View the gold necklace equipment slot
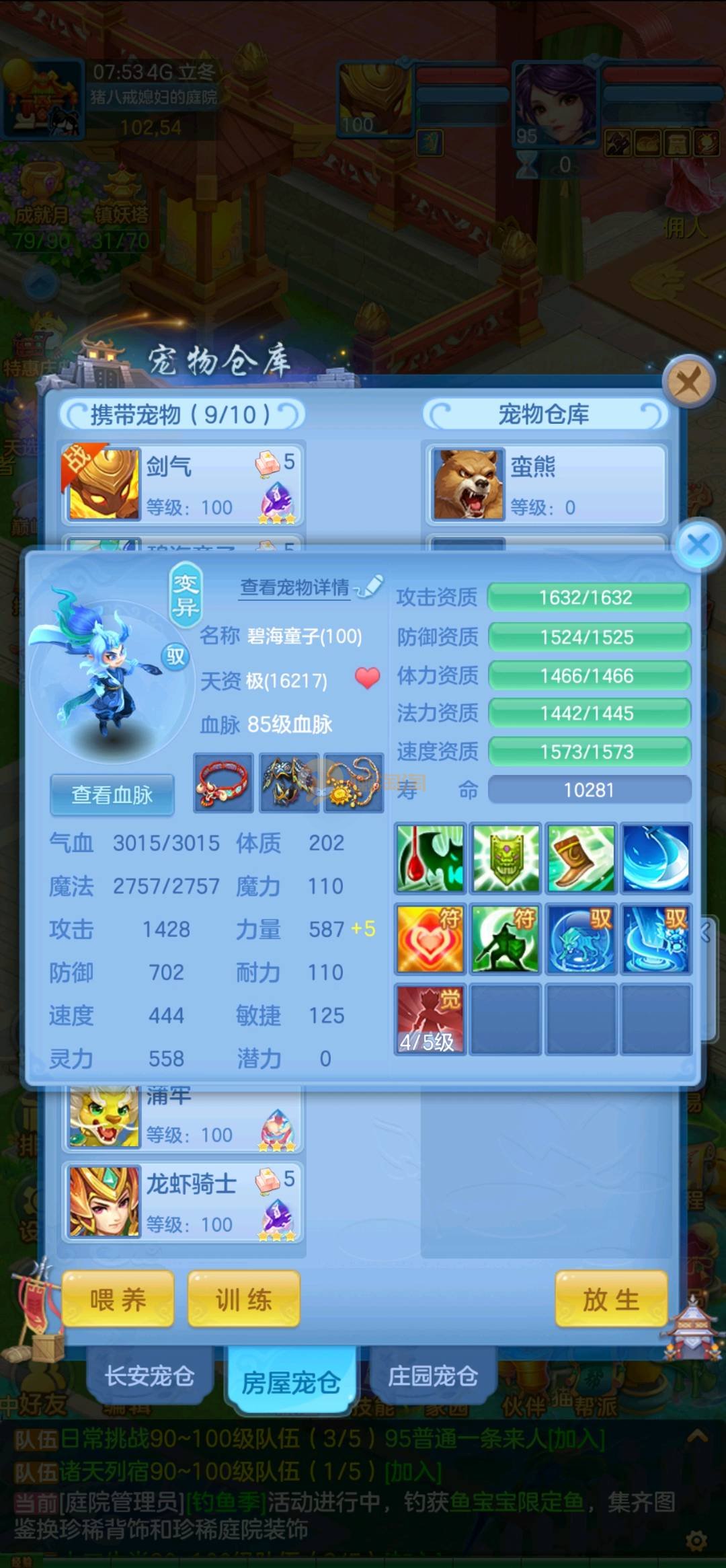This screenshot has width=726, height=1568. pyautogui.click(x=354, y=782)
